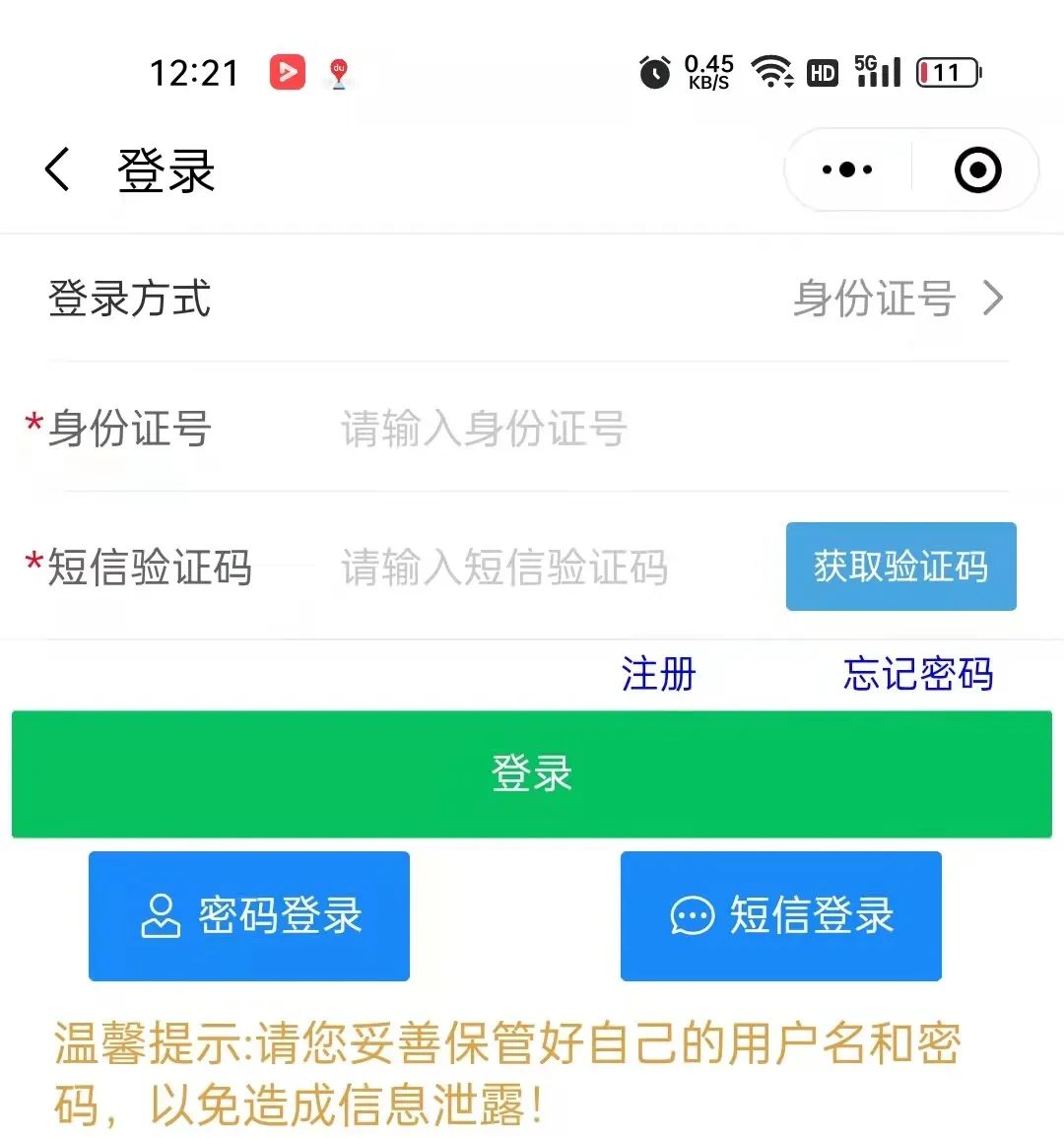Focus the 身份证号 input field
The height and width of the screenshot is (1138, 1064).
coord(591,430)
